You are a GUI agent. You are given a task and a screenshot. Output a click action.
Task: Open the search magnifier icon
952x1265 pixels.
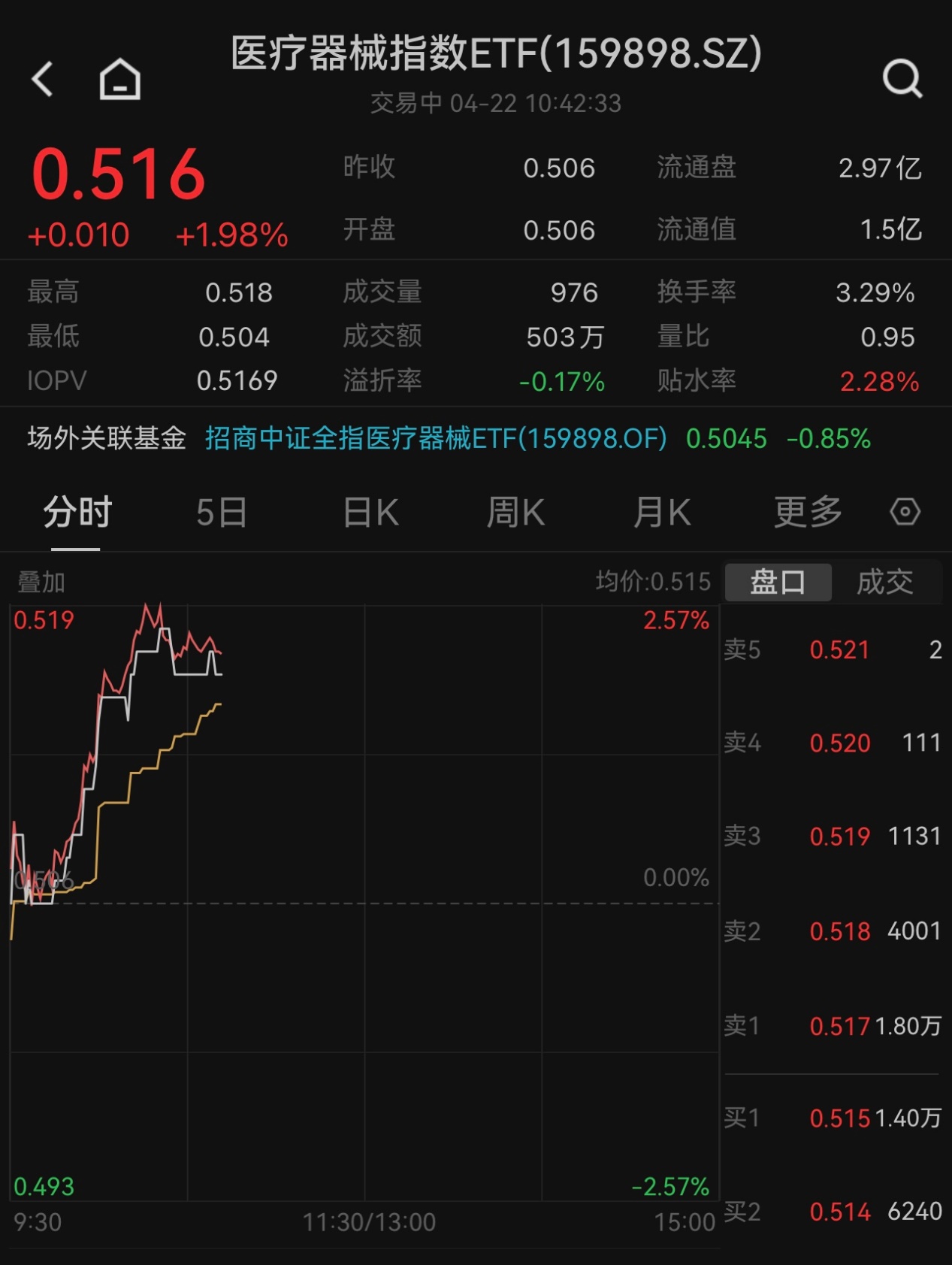(902, 78)
